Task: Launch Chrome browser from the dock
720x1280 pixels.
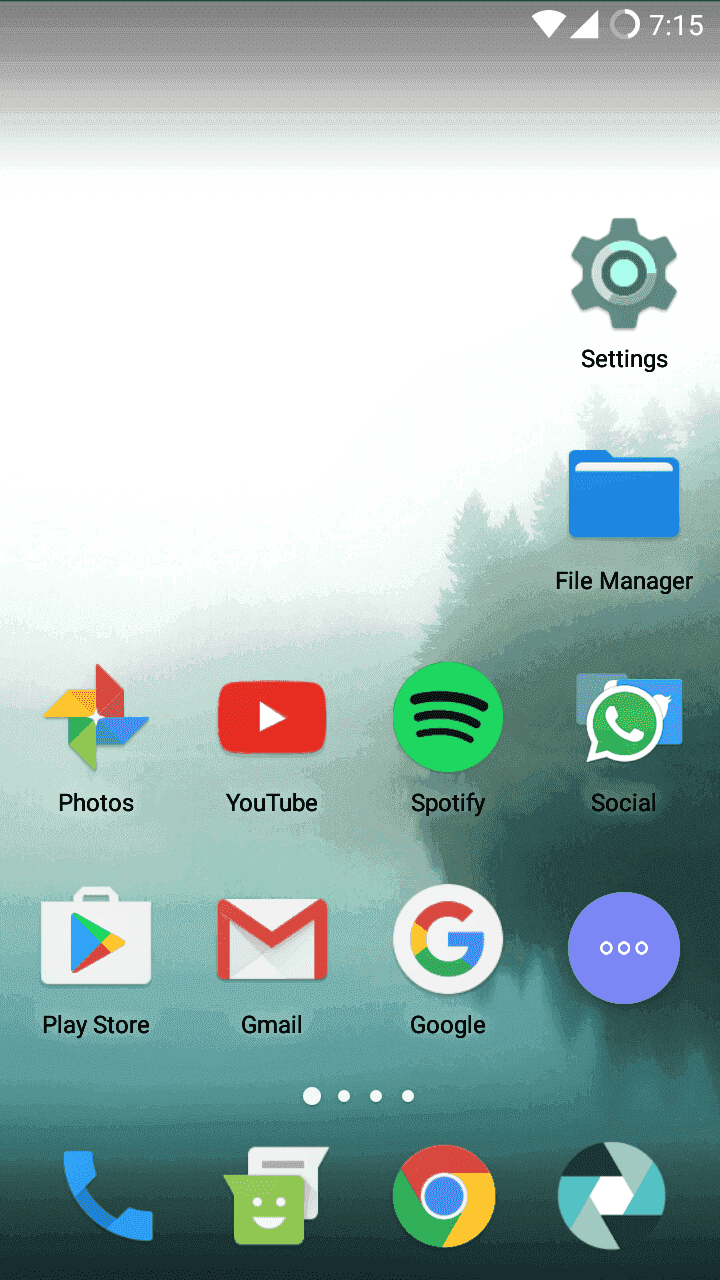Action: (444, 1196)
